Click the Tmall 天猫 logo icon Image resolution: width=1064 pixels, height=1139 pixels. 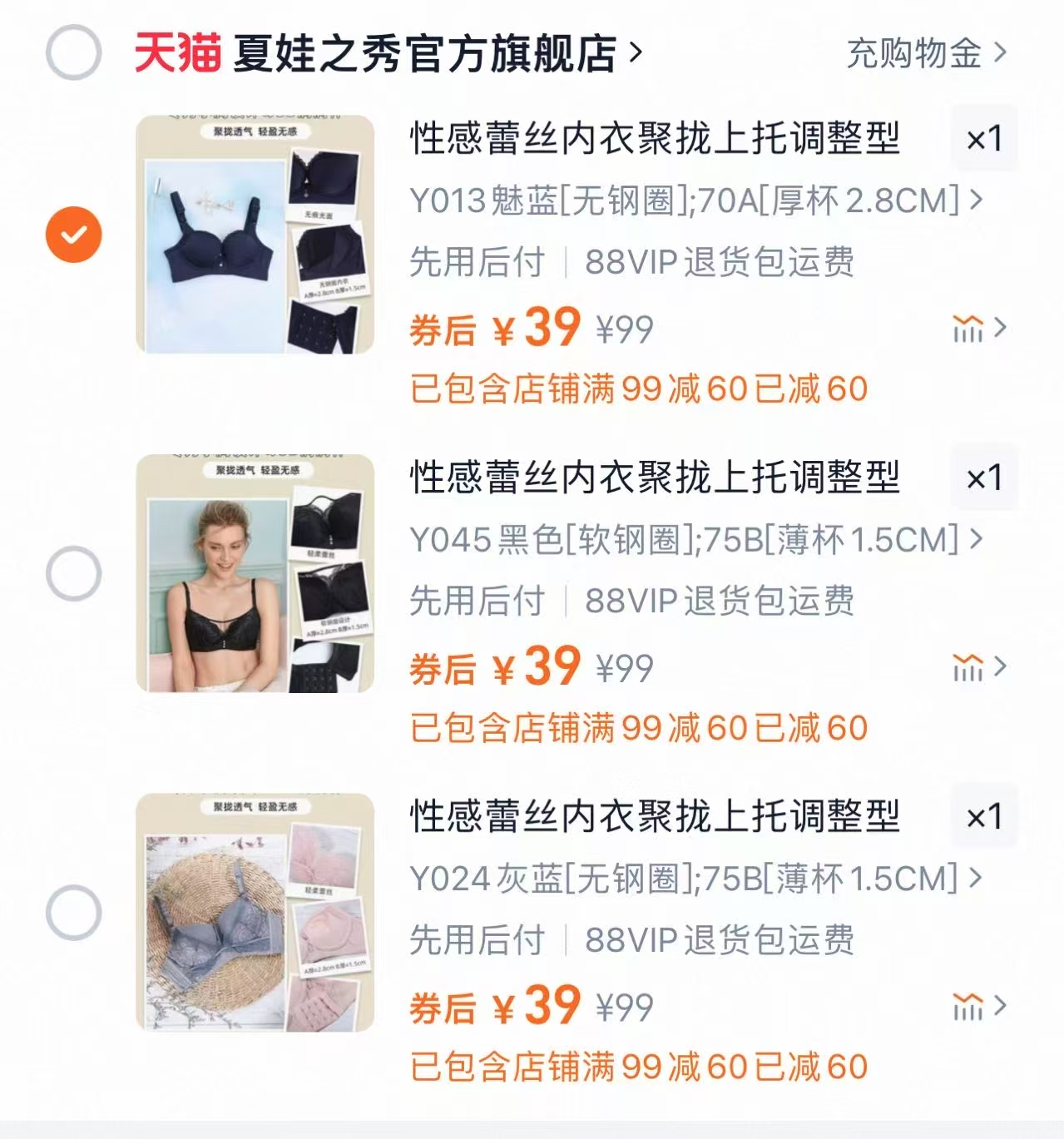pyautogui.click(x=176, y=52)
